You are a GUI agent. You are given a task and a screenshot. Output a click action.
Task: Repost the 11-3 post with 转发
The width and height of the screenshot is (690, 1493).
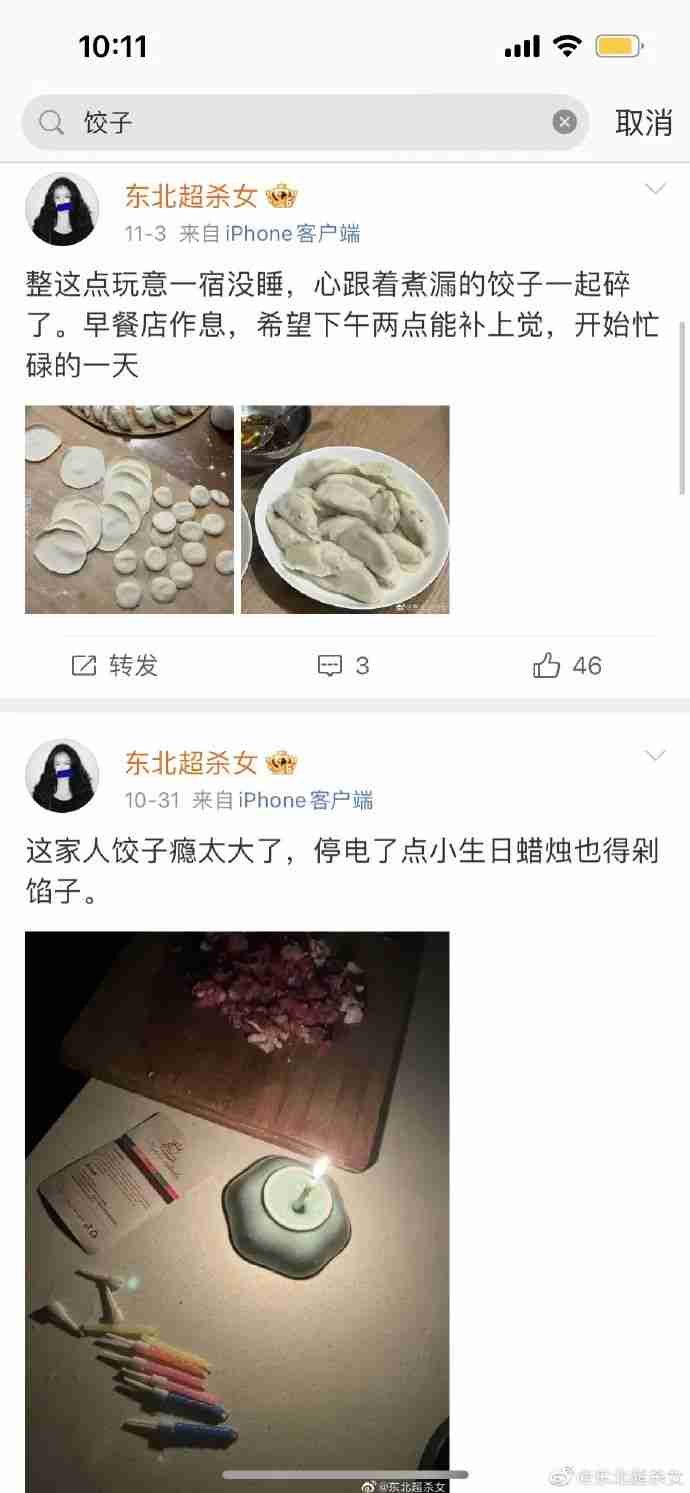coord(115,666)
